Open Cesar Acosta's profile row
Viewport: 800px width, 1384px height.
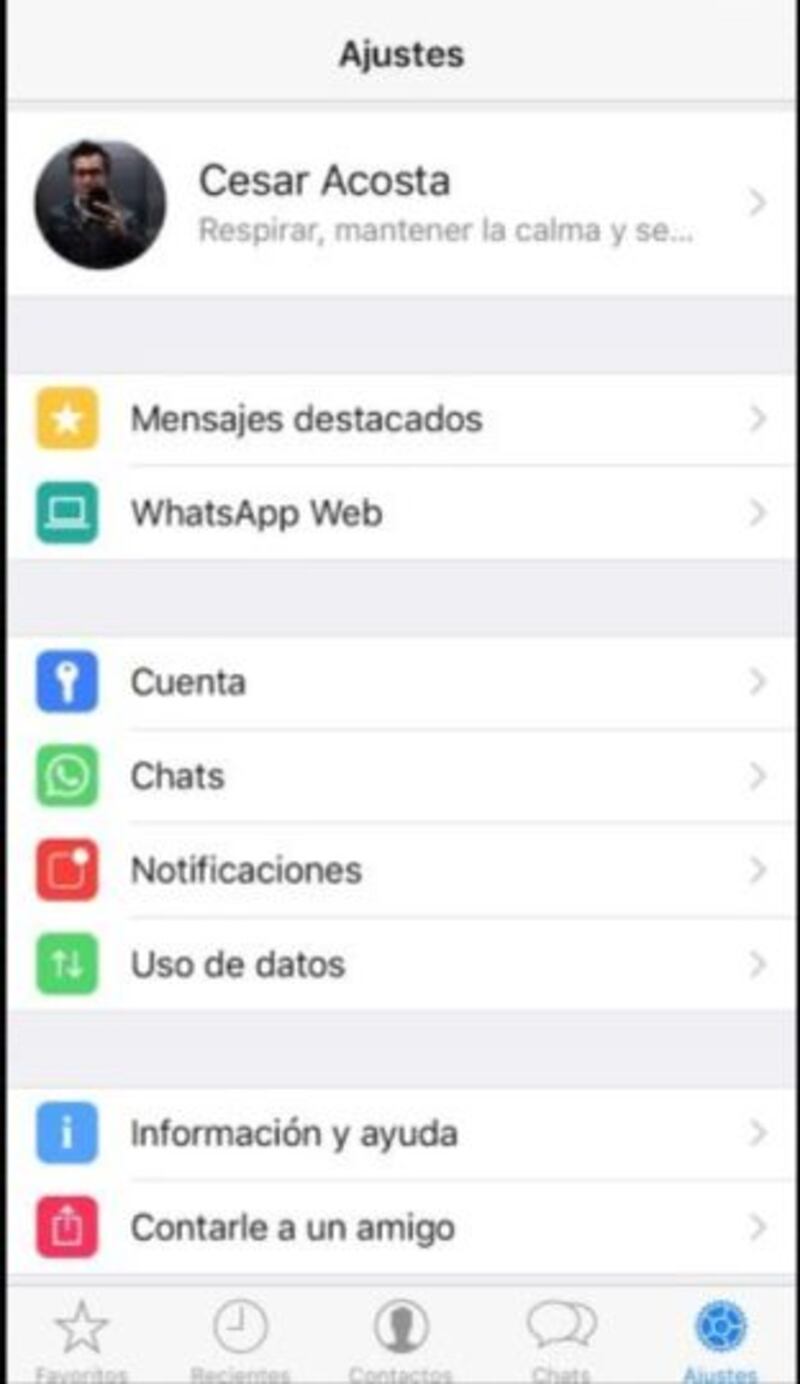tap(400, 204)
